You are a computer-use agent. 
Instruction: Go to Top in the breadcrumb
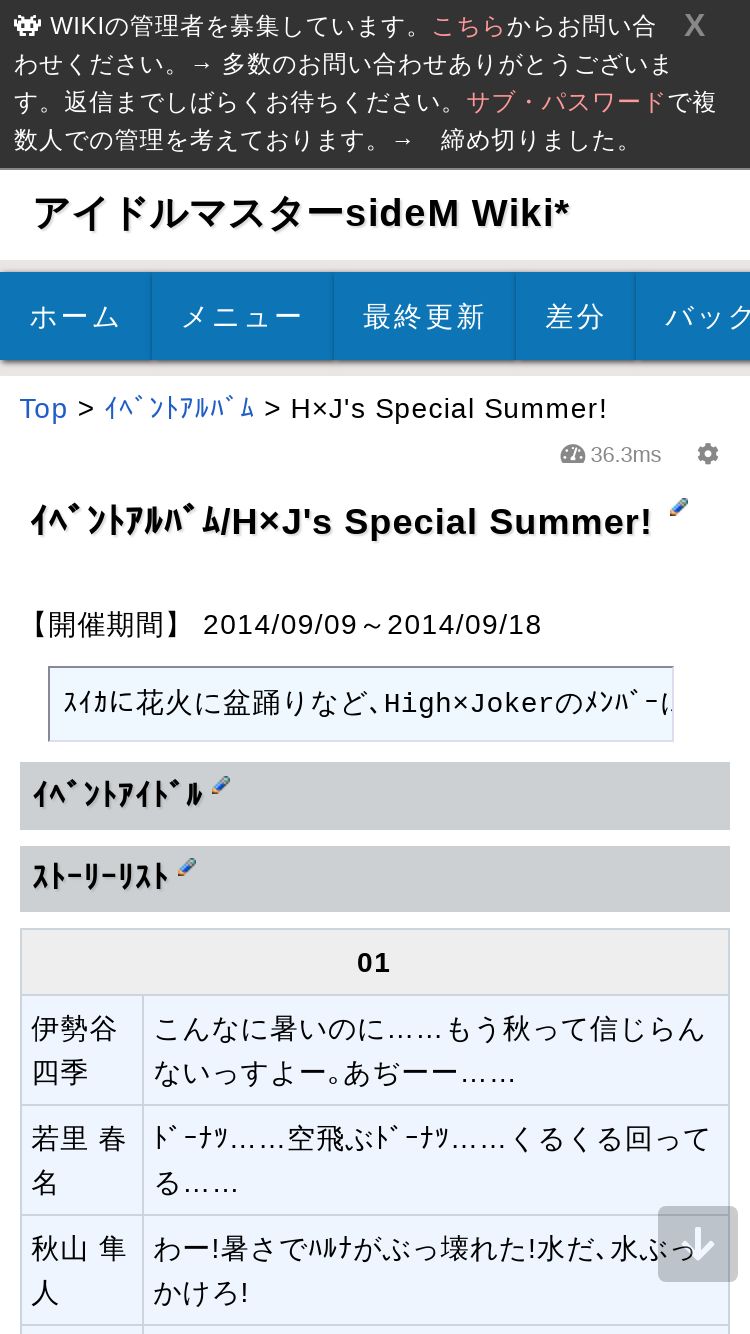[x=43, y=408]
